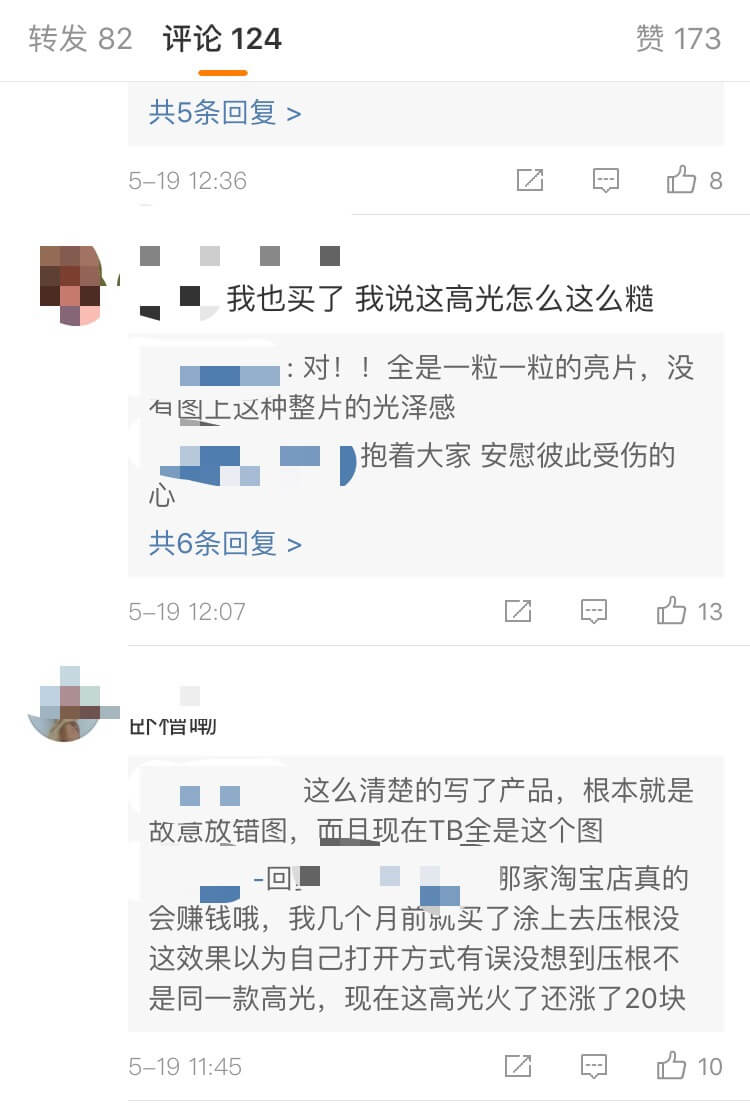
Task: Expand the 共5条回复 replies link
Action: point(225,112)
